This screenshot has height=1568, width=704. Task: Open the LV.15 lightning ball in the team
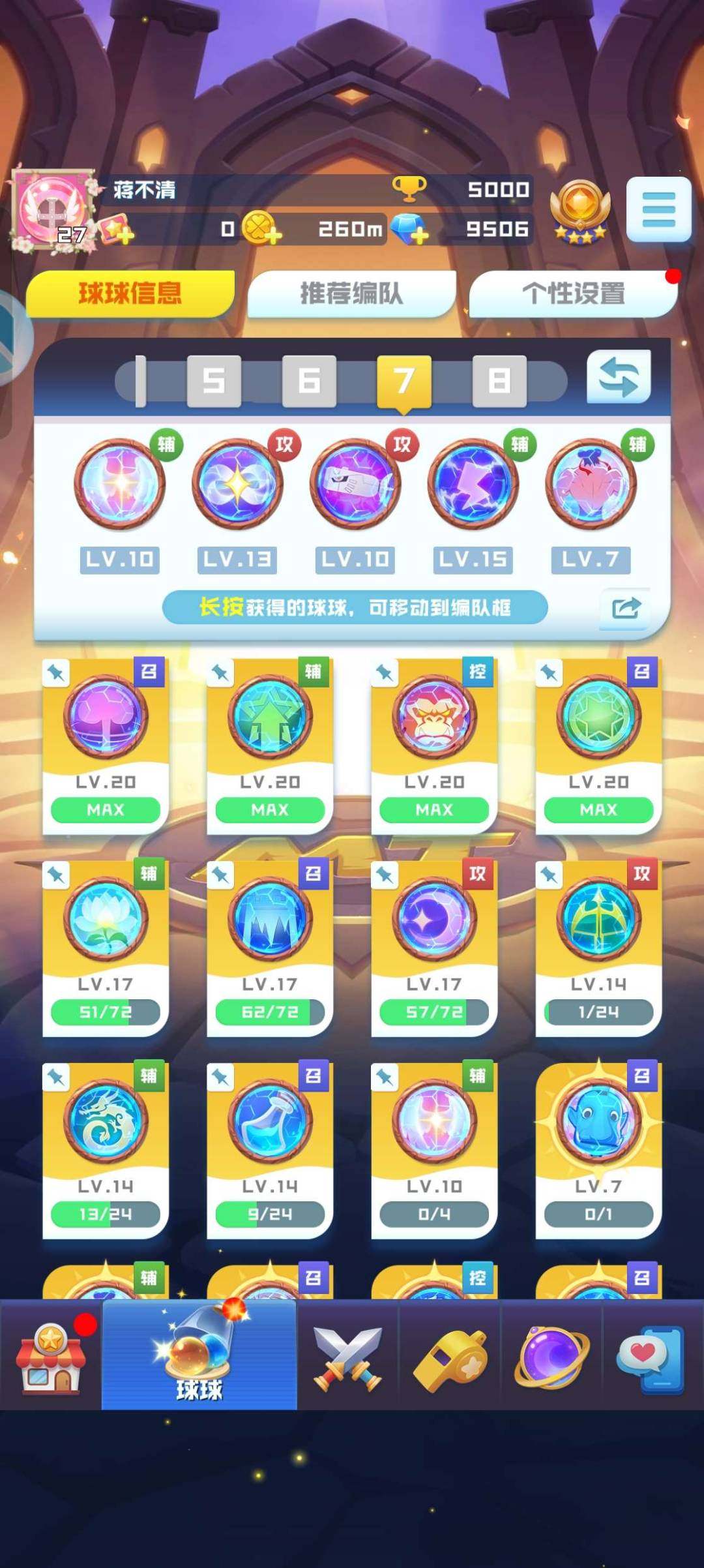[x=473, y=484]
